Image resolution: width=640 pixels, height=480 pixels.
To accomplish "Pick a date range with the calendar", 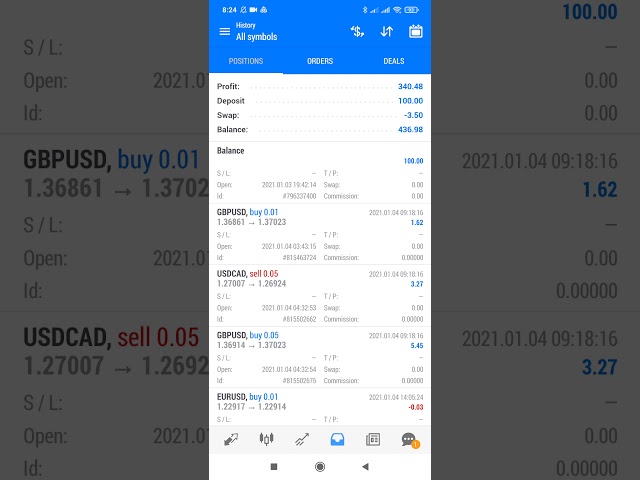I will (416, 31).
